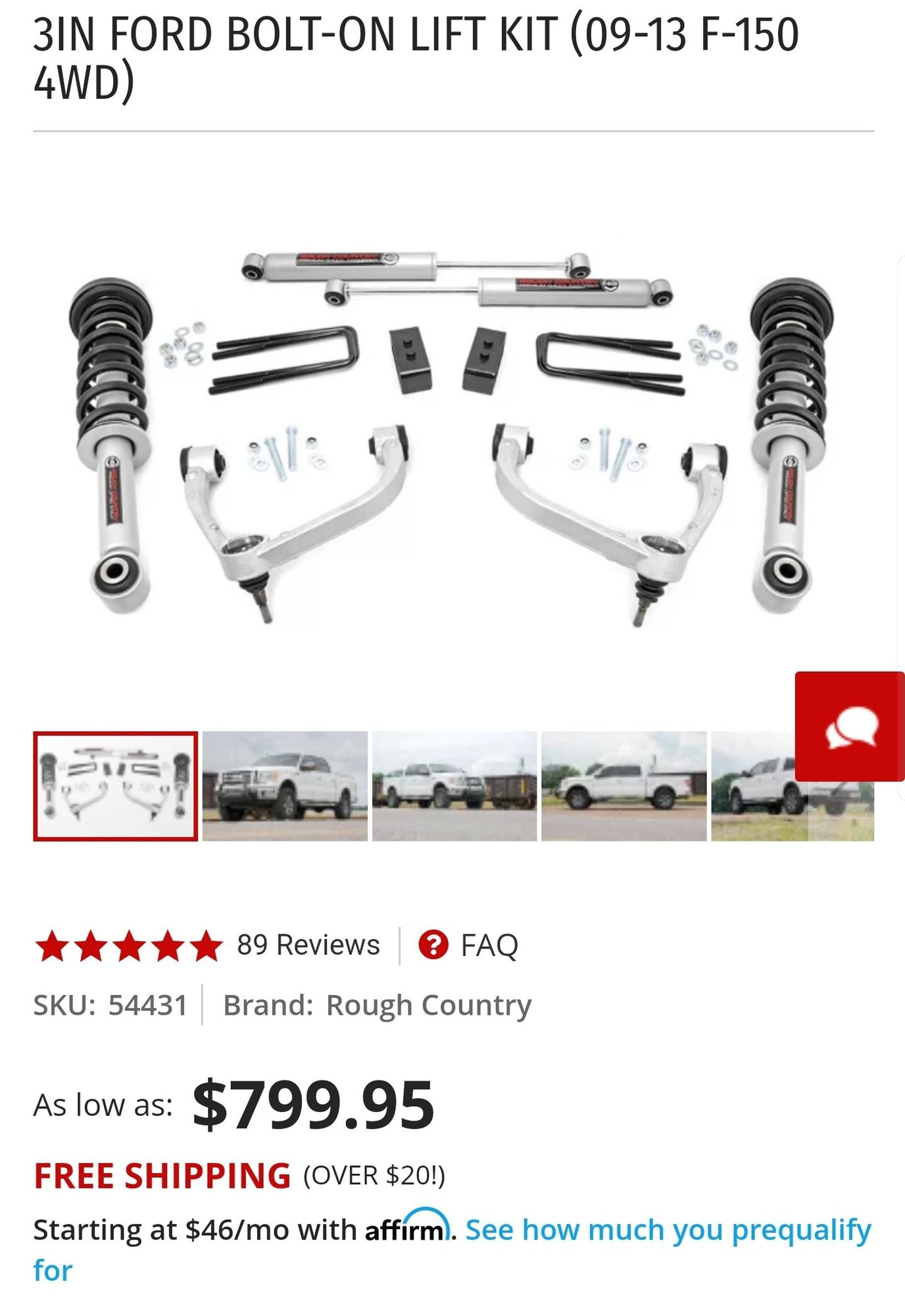Tap "See how much you prequalify for"
The width and height of the screenshot is (905, 1316).
[x=668, y=1230]
